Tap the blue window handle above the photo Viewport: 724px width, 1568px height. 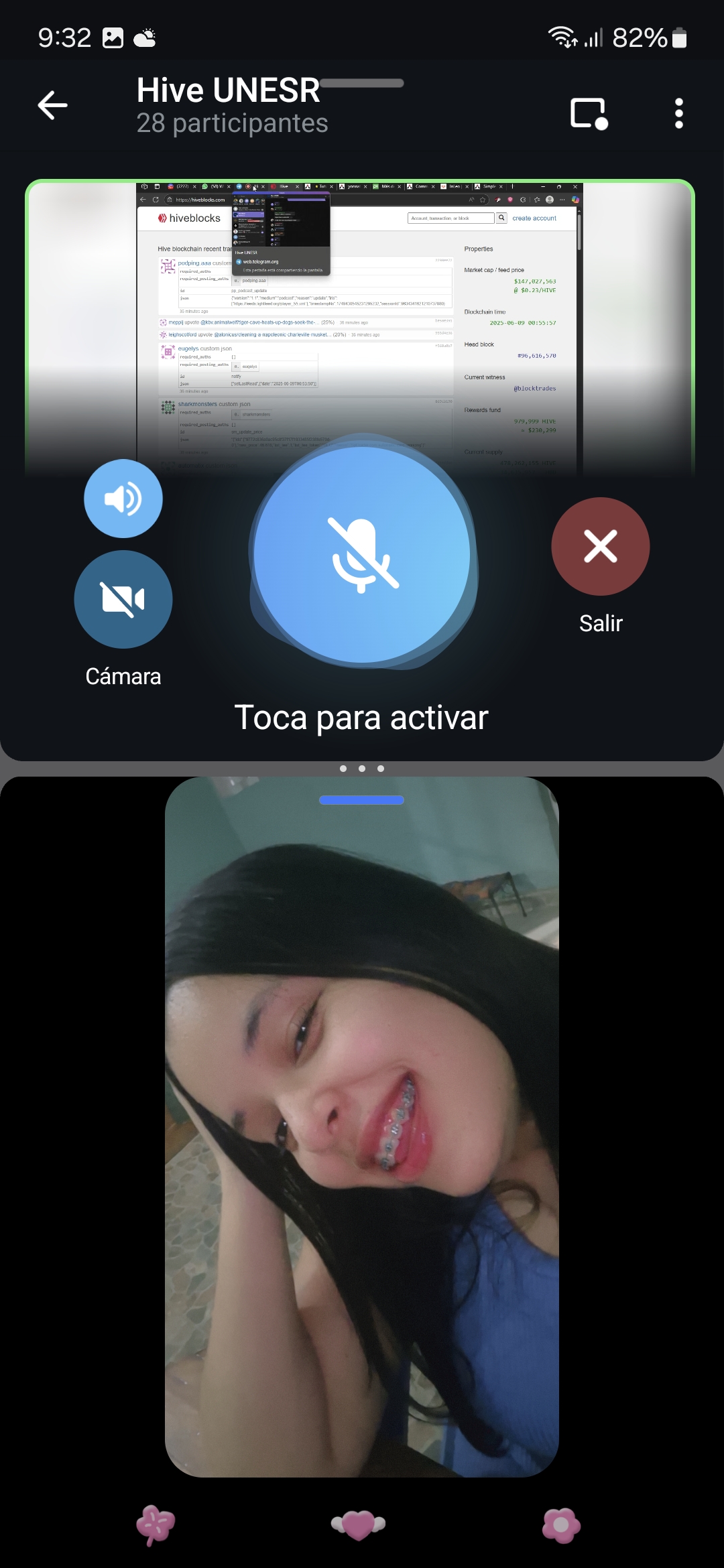pos(362,800)
